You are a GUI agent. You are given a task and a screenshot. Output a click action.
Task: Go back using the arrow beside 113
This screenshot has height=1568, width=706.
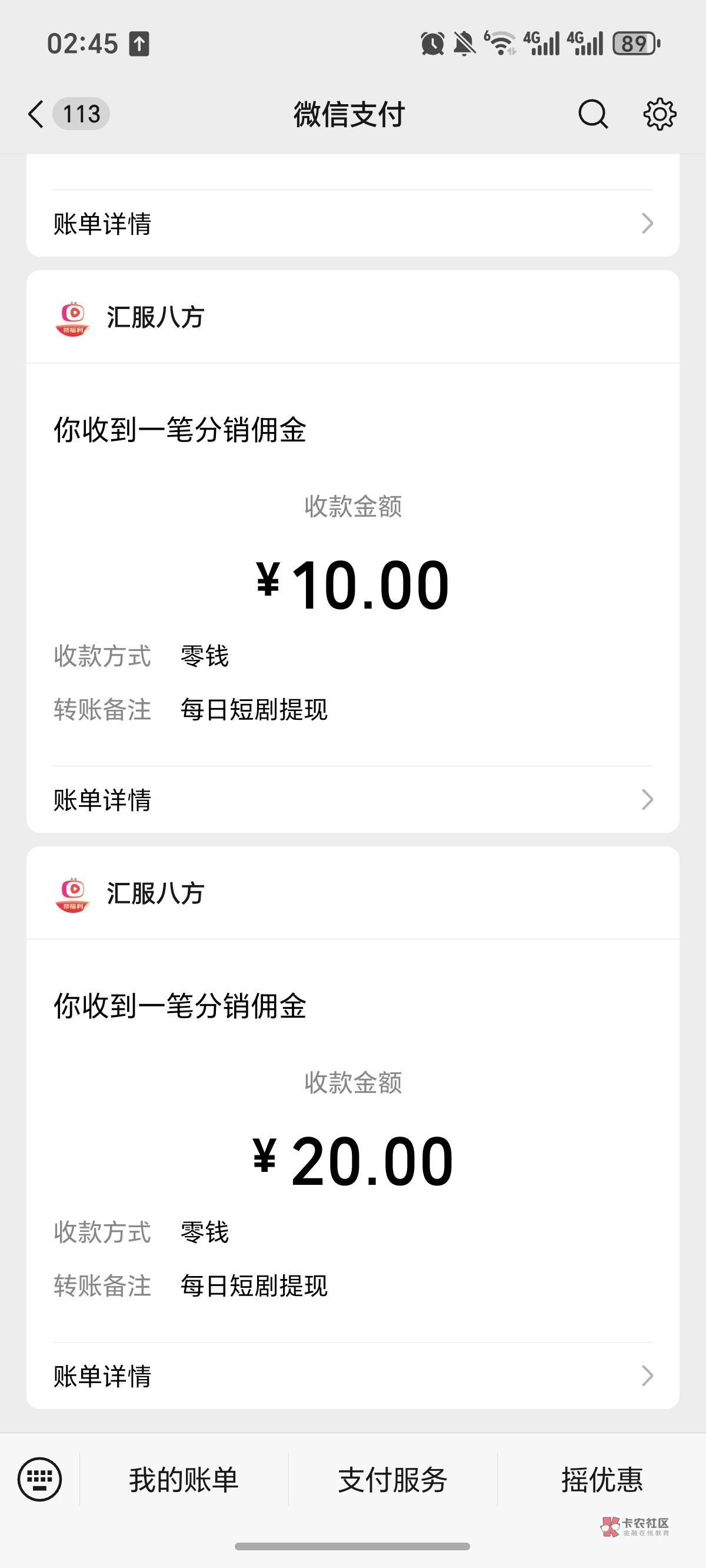click(x=36, y=114)
